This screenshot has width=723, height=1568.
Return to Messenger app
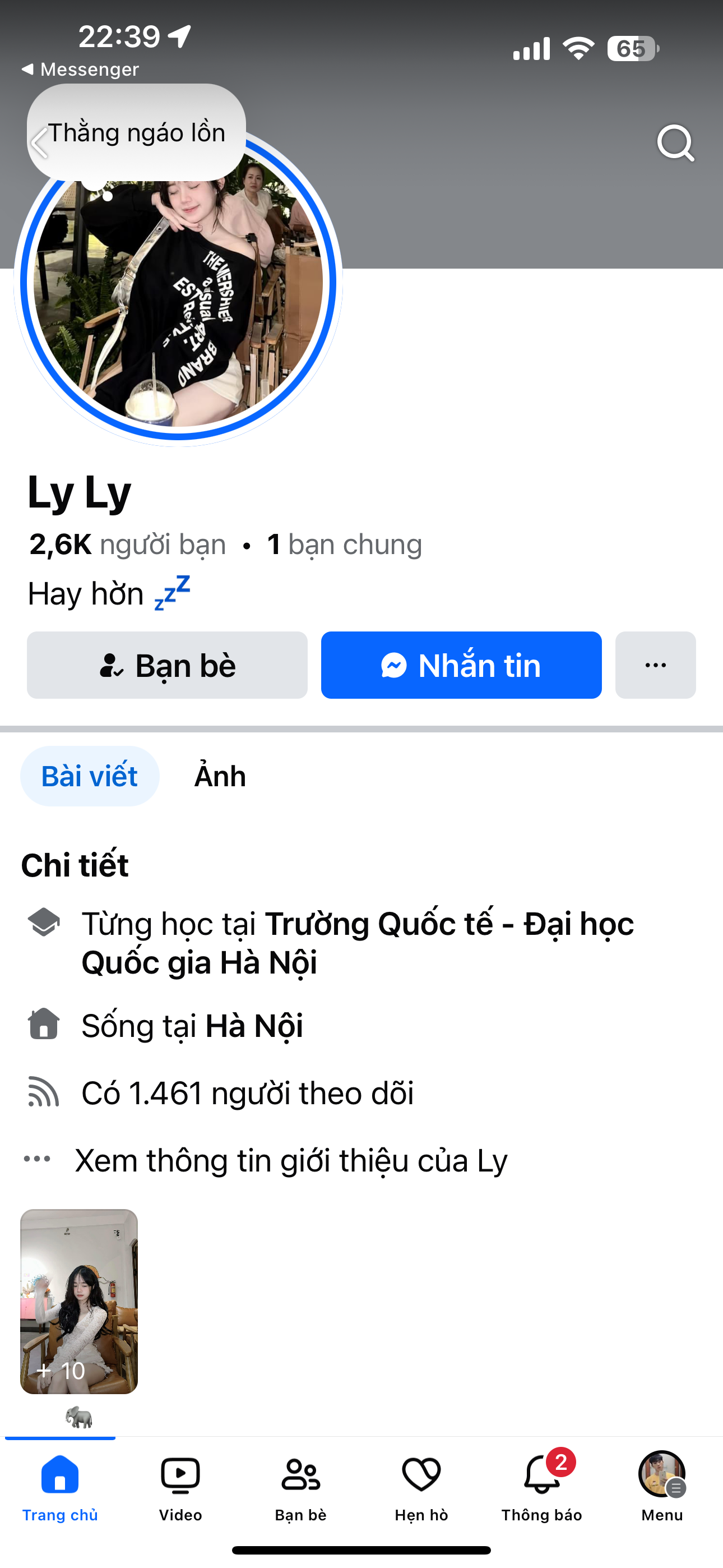(x=80, y=70)
